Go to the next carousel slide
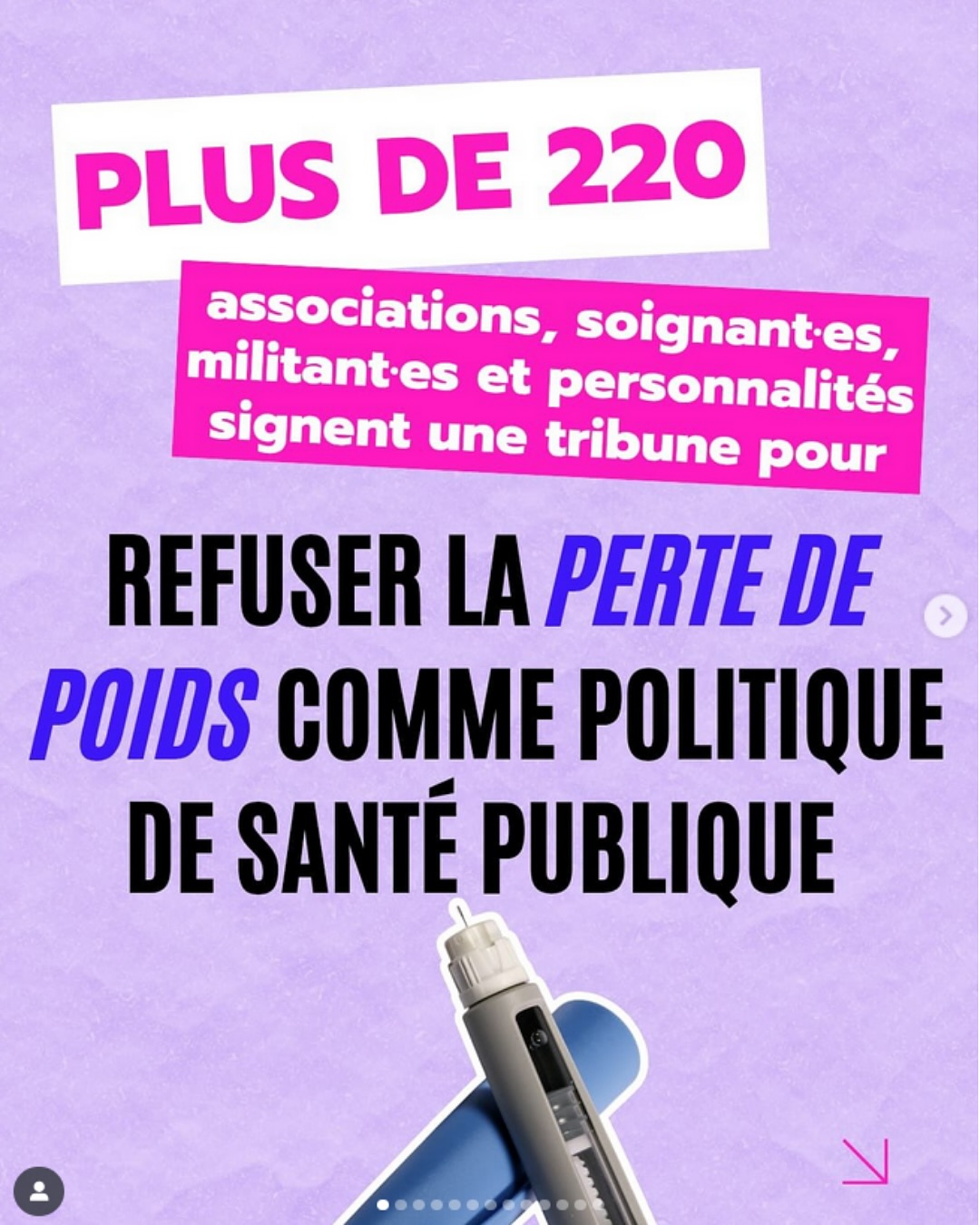980x1225 pixels. 946,617
